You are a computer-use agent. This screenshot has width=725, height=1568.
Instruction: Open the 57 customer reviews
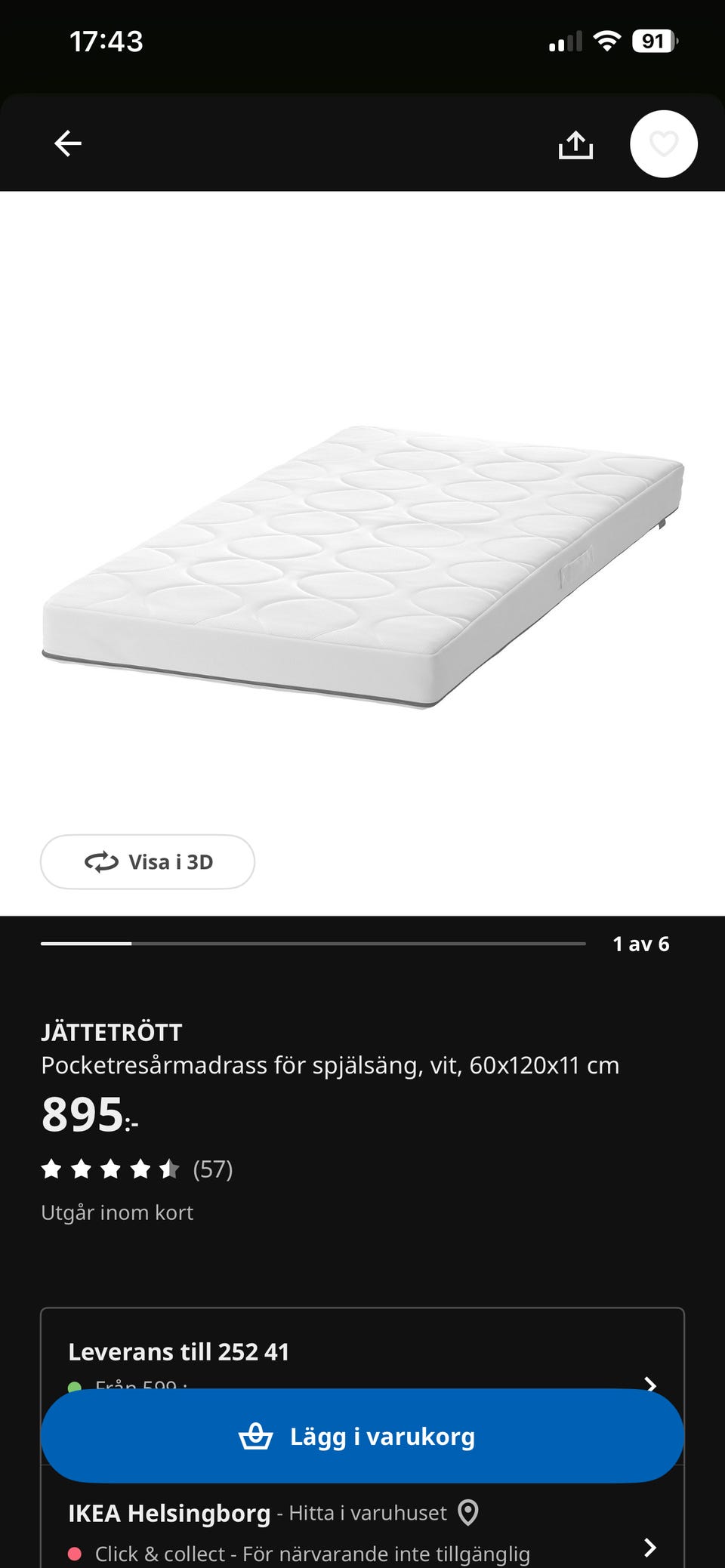pos(137,1169)
